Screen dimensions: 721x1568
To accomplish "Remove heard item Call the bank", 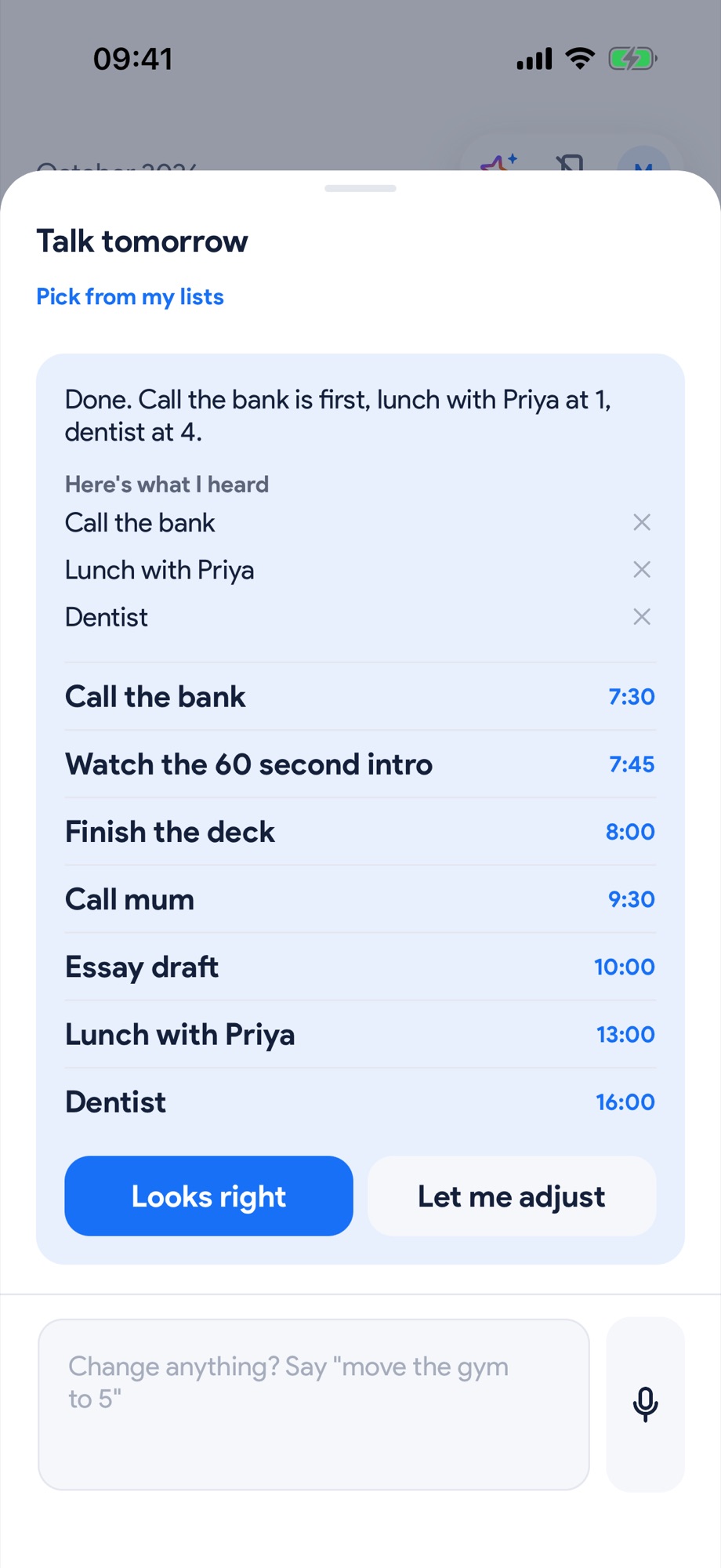I will pos(642,522).
